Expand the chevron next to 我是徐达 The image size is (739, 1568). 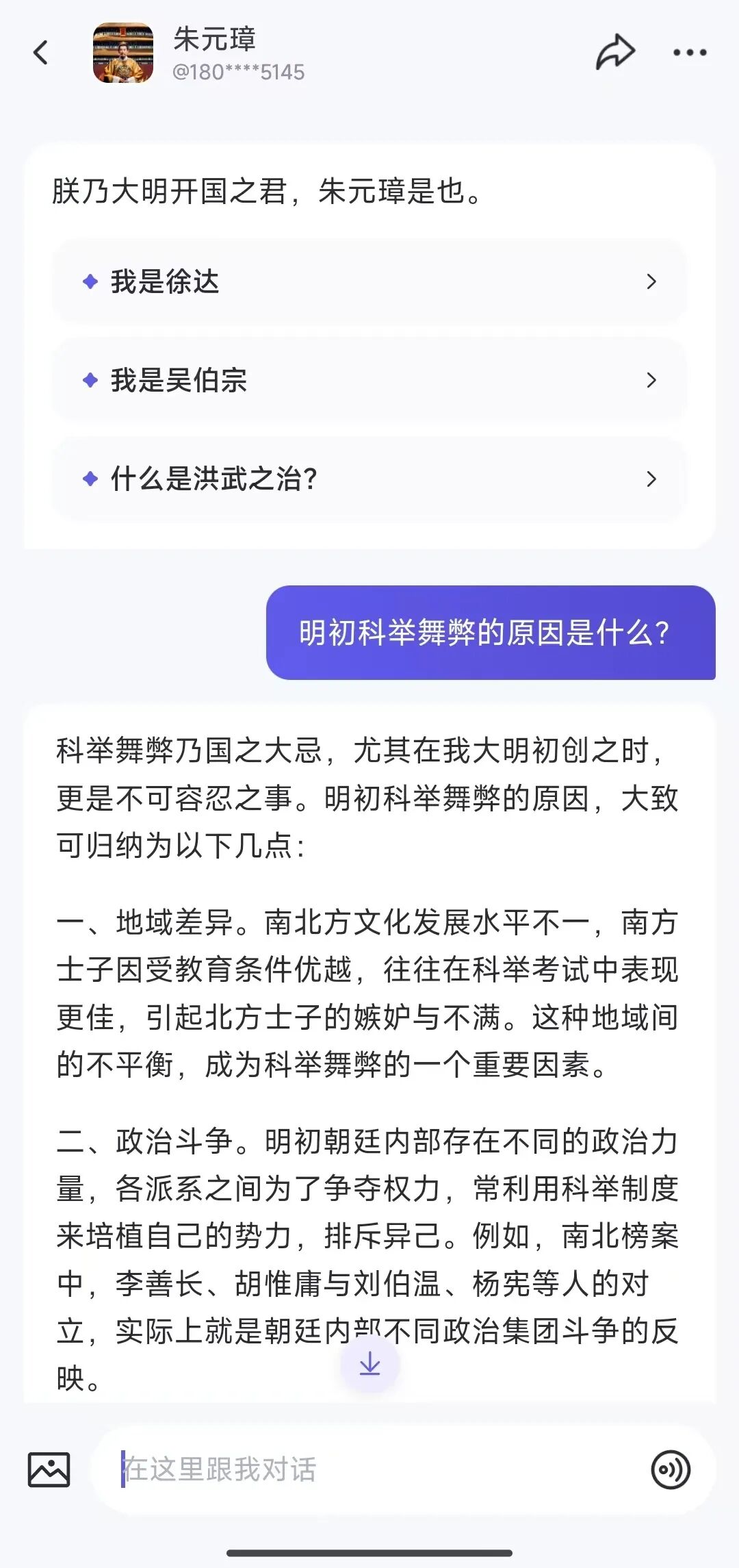651,282
